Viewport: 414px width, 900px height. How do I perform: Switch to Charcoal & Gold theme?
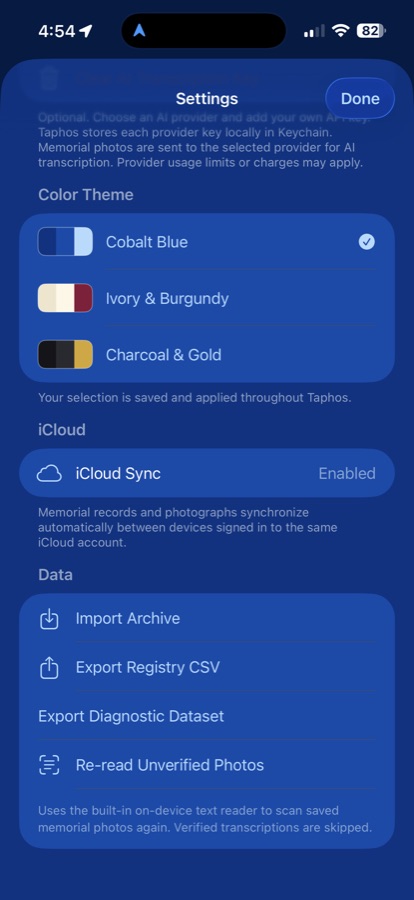tap(207, 354)
